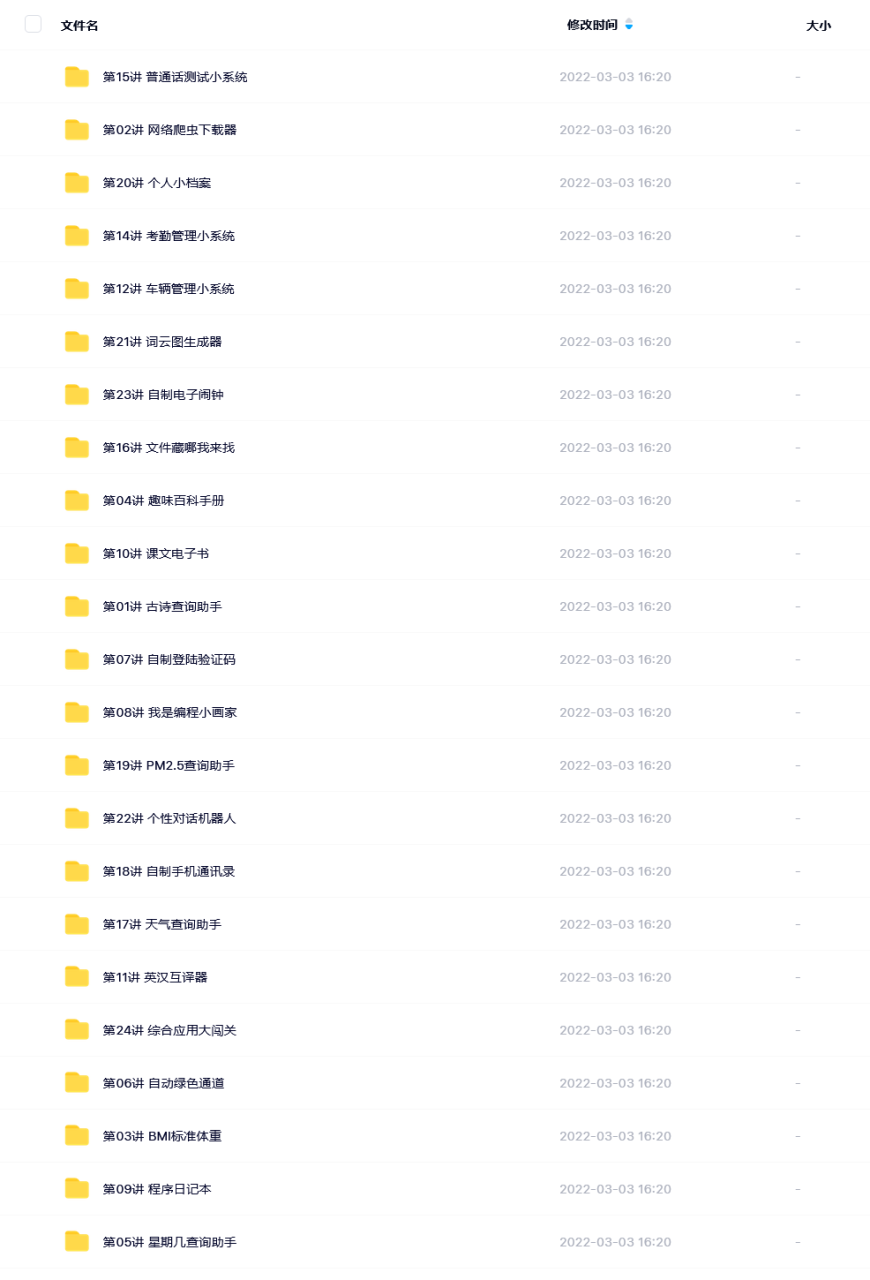Screen dimensions: 870x1280
Task: Open folder 第02讲 网络爬虫下载器
Action: click(169, 130)
